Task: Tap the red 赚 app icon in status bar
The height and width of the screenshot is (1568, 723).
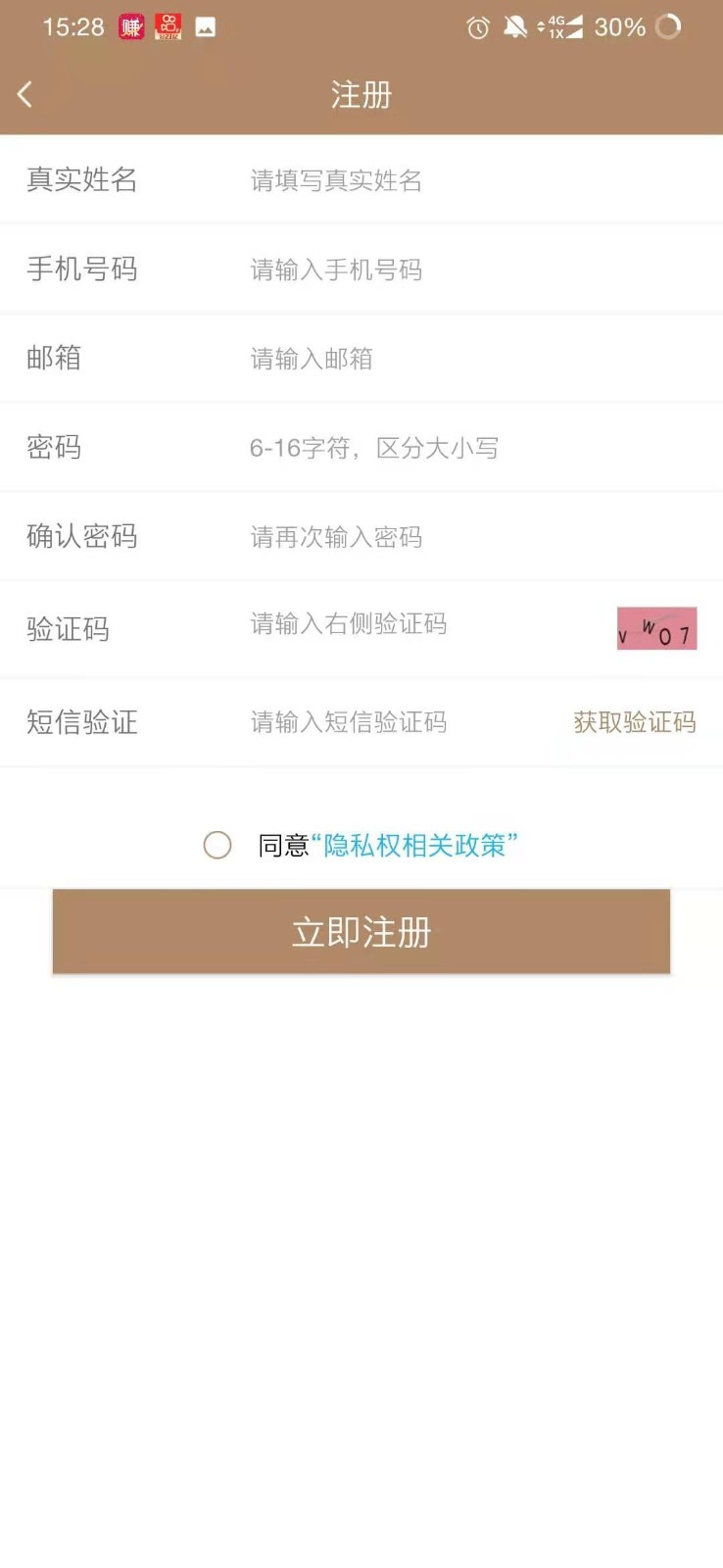Action: point(130,26)
